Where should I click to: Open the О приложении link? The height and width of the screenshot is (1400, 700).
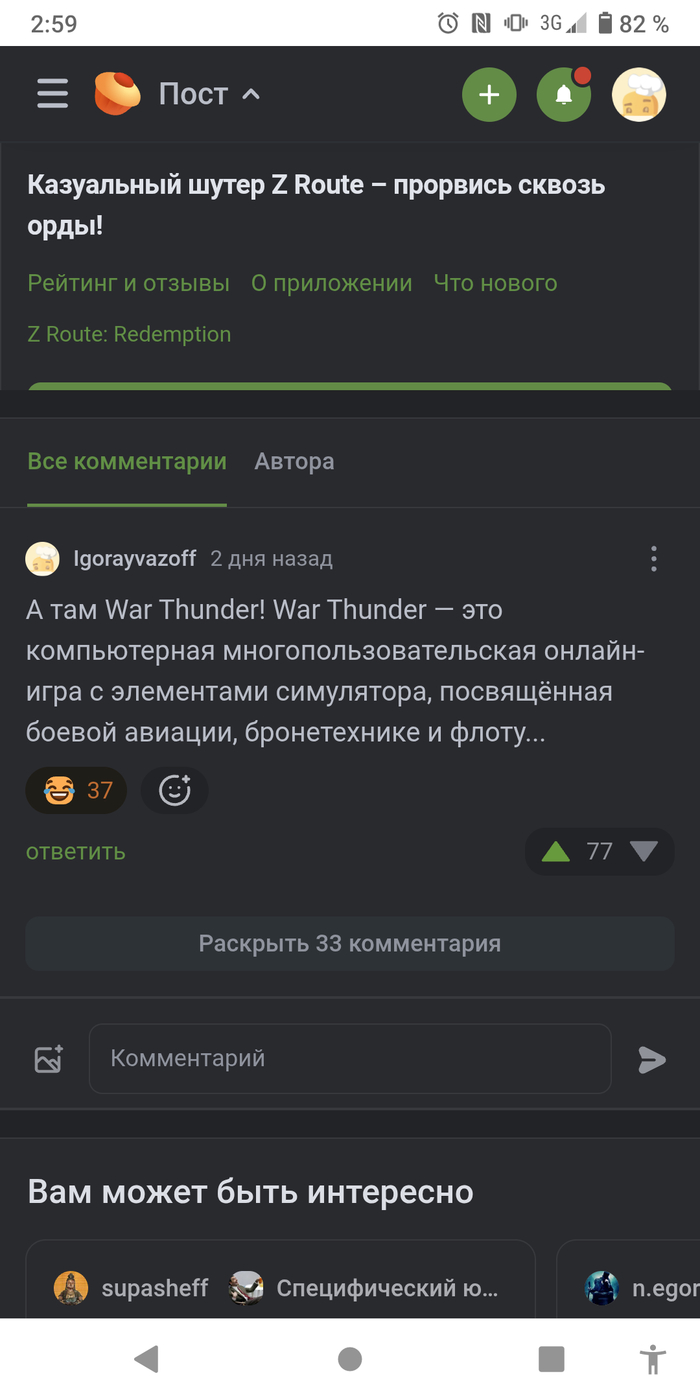point(331,283)
